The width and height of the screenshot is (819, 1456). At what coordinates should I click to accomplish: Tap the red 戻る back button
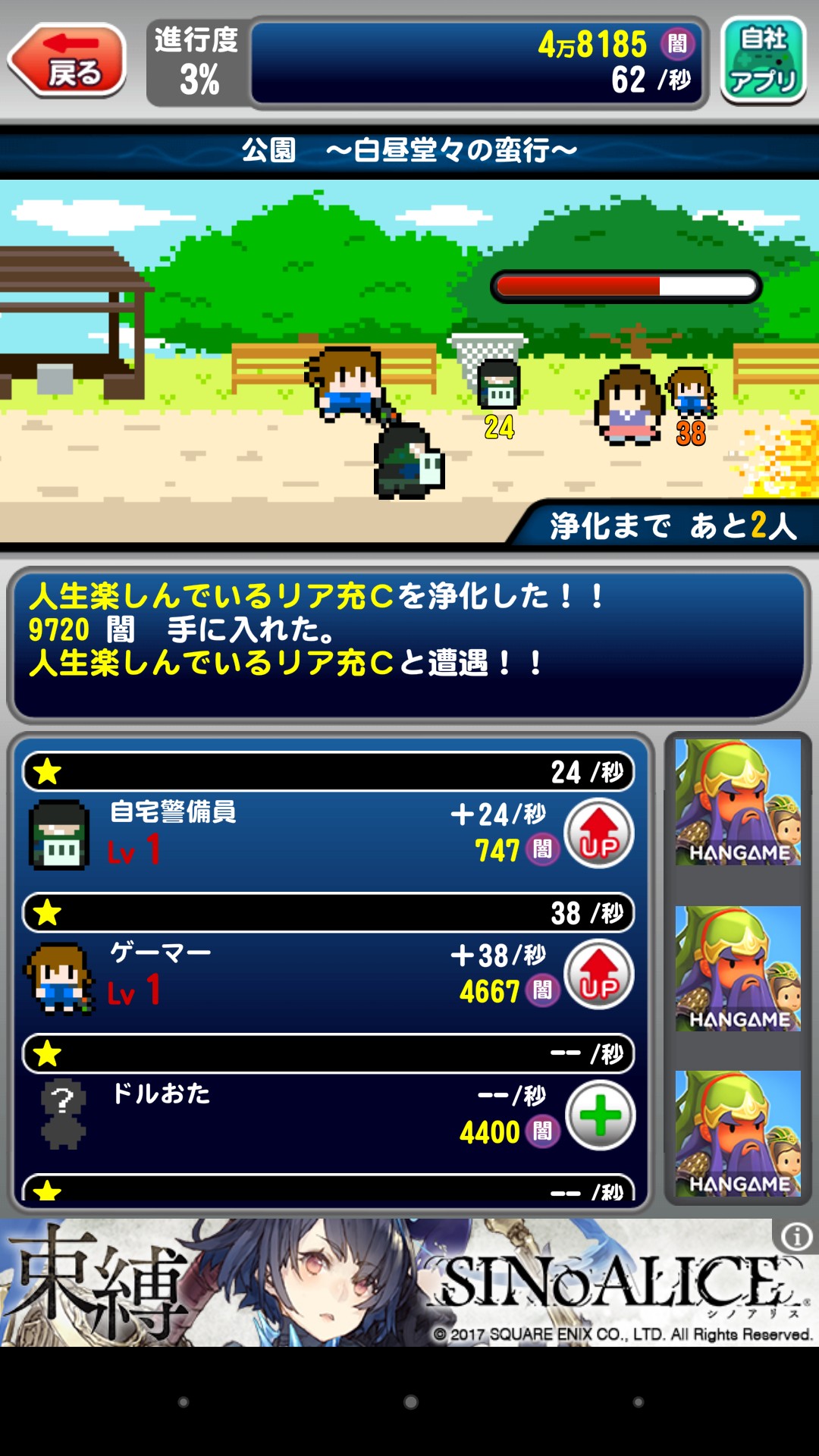click(x=68, y=61)
